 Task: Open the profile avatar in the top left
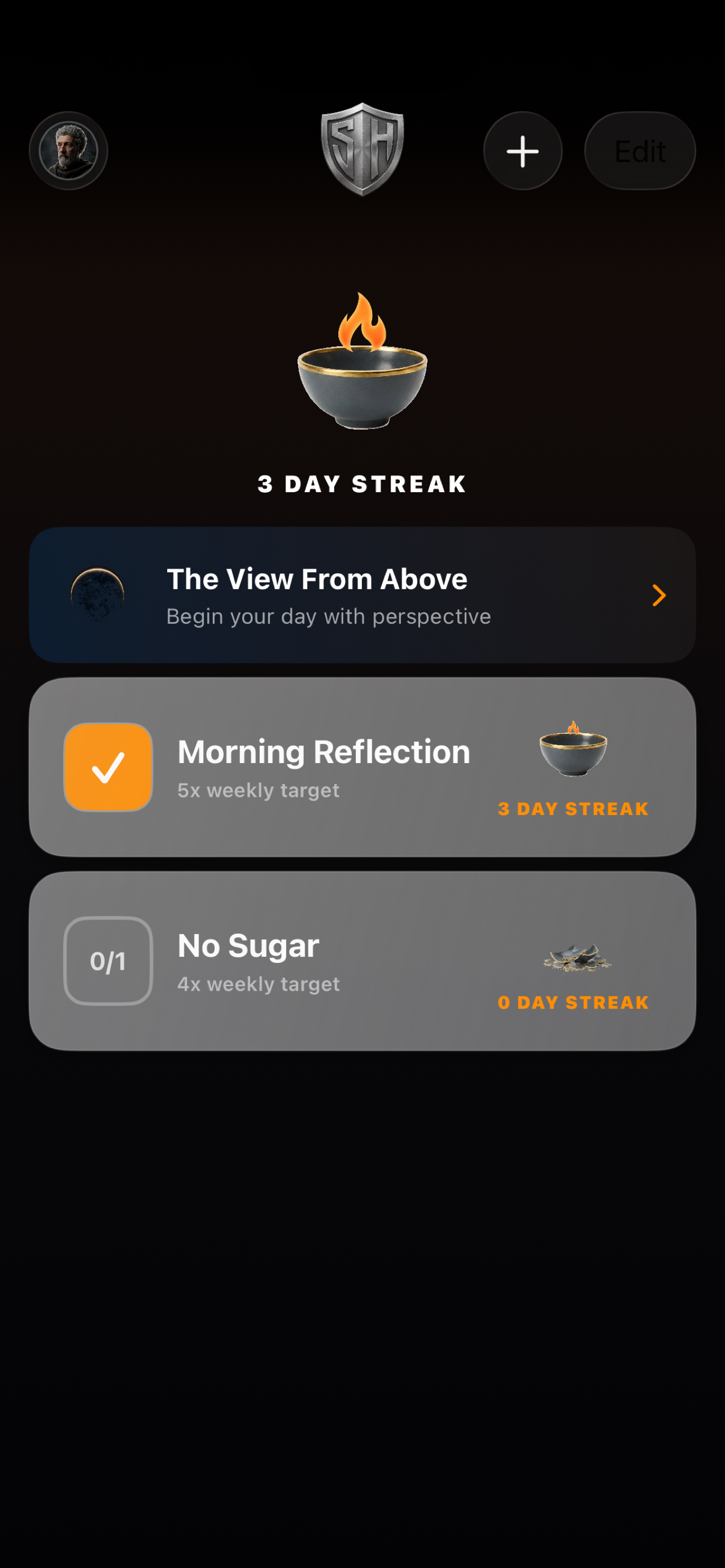pos(68,150)
